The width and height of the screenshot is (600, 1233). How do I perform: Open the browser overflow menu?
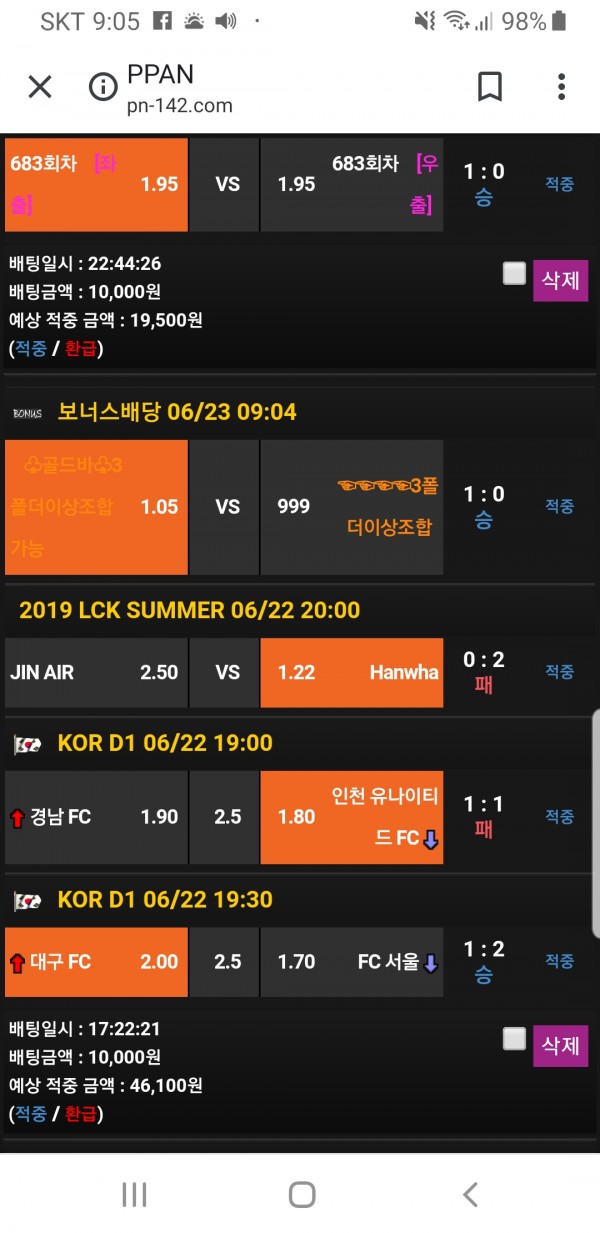click(x=562, y=87)
